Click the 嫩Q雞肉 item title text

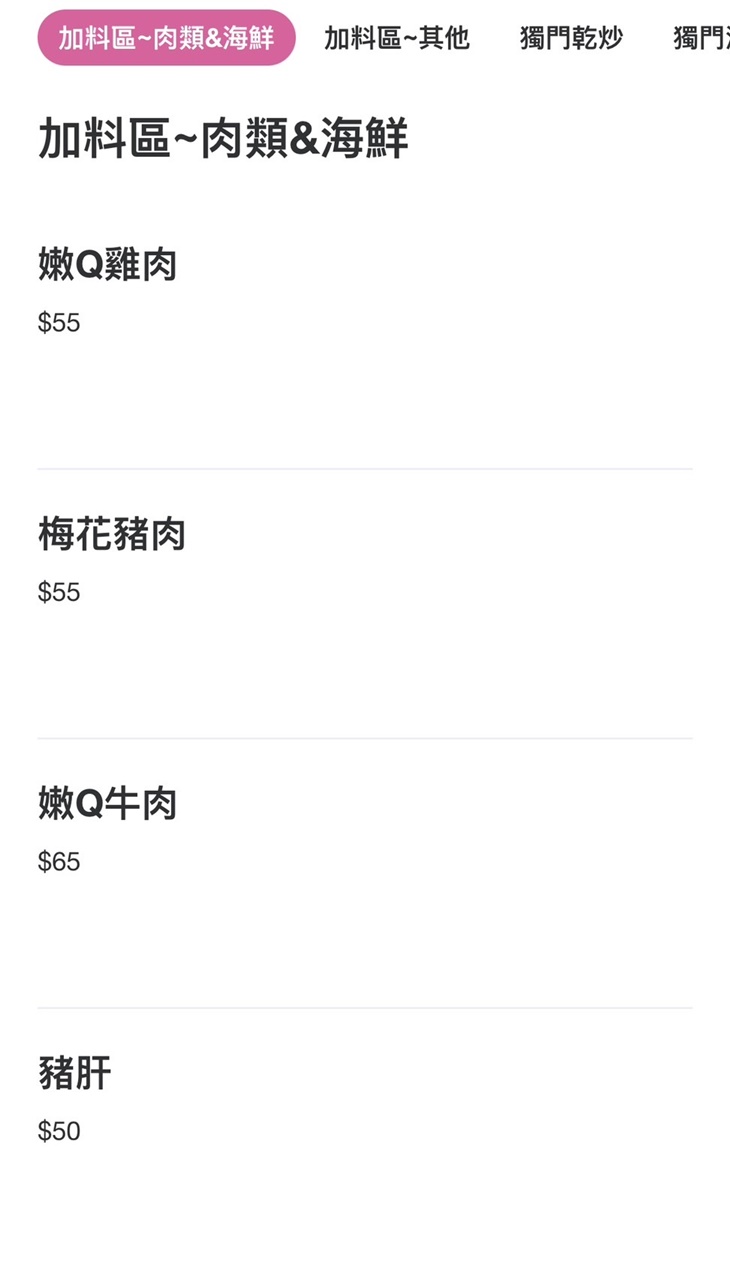tap(108, 265)
